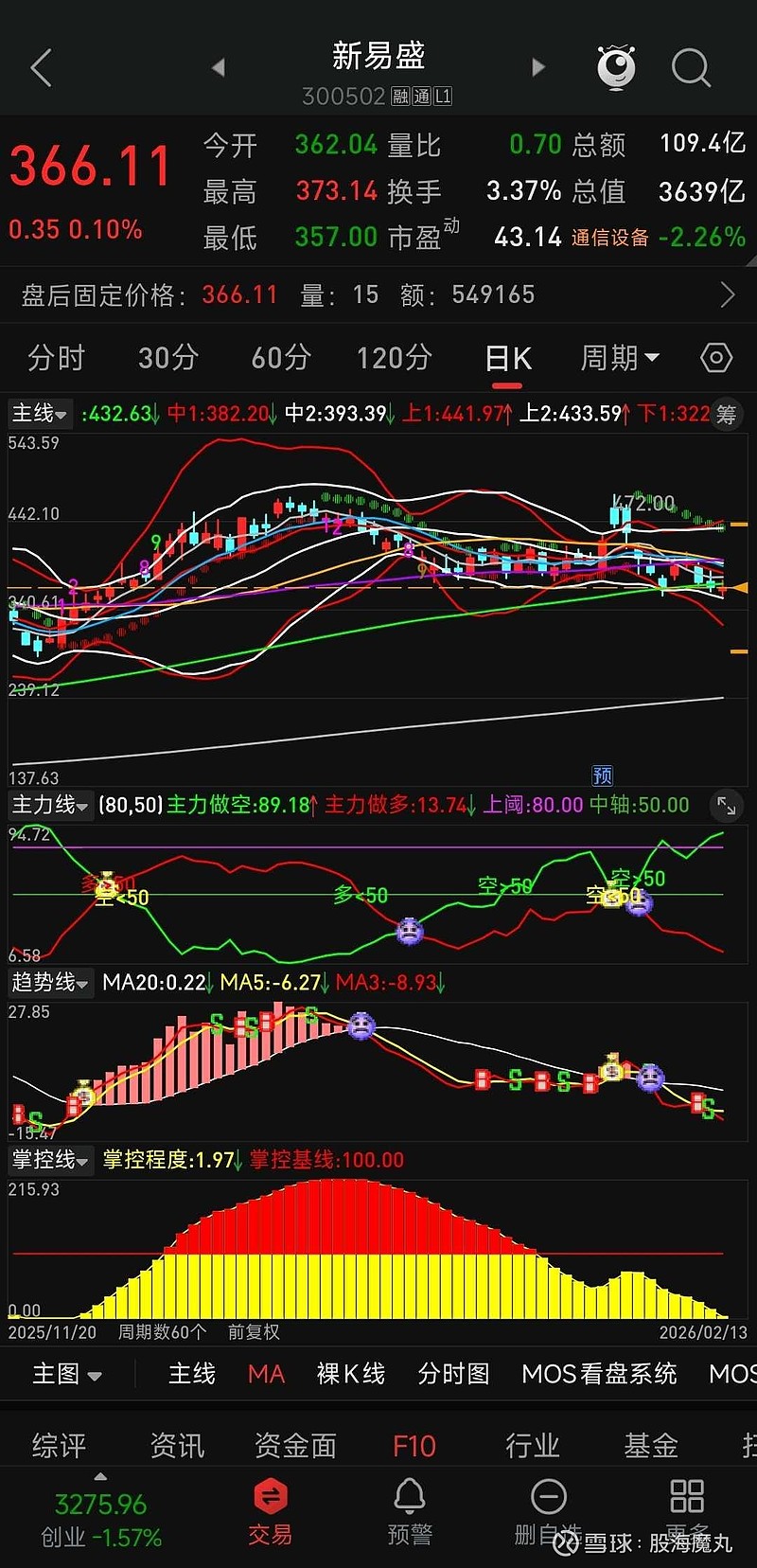This screenshot has height=1568, width=757.
Task: Open the 周期 period dropdown
Action: (x=620, y=358)
